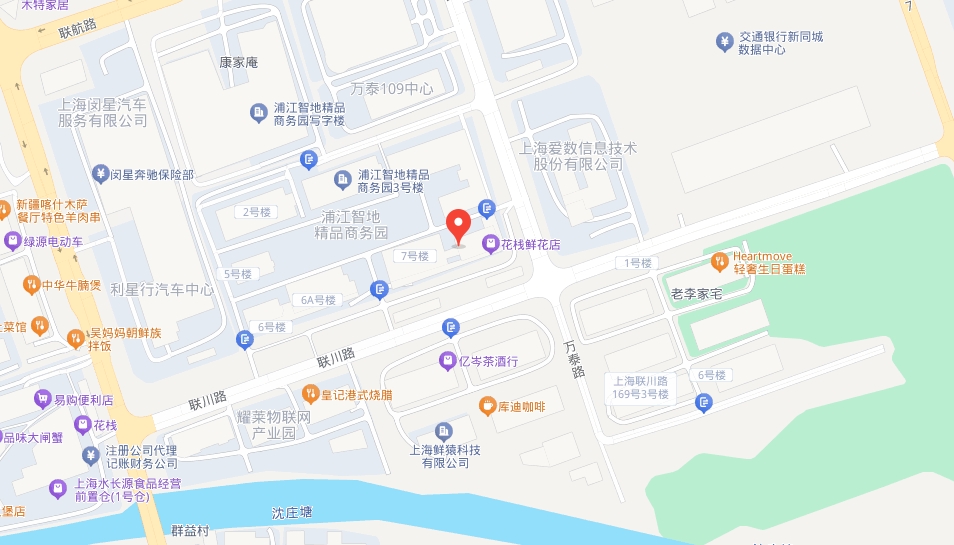
Task: Tap the red location pin
Action: [458, 225]
